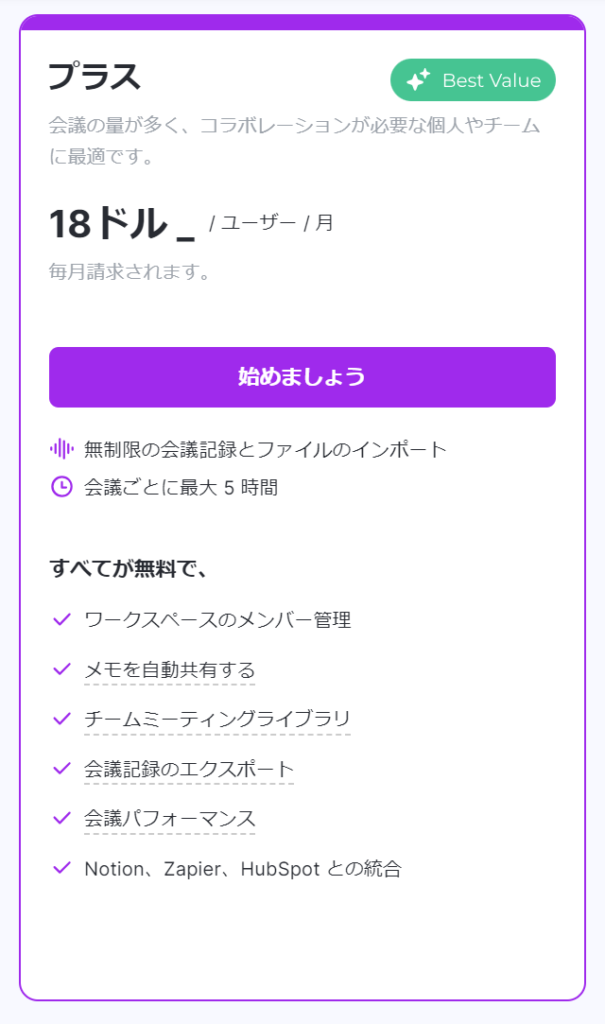Image resolution: width=605 pixels, height=1024 pixels.
Task: Tap the チームミーティングライブラリ feature link
Action: pos(218,719)
